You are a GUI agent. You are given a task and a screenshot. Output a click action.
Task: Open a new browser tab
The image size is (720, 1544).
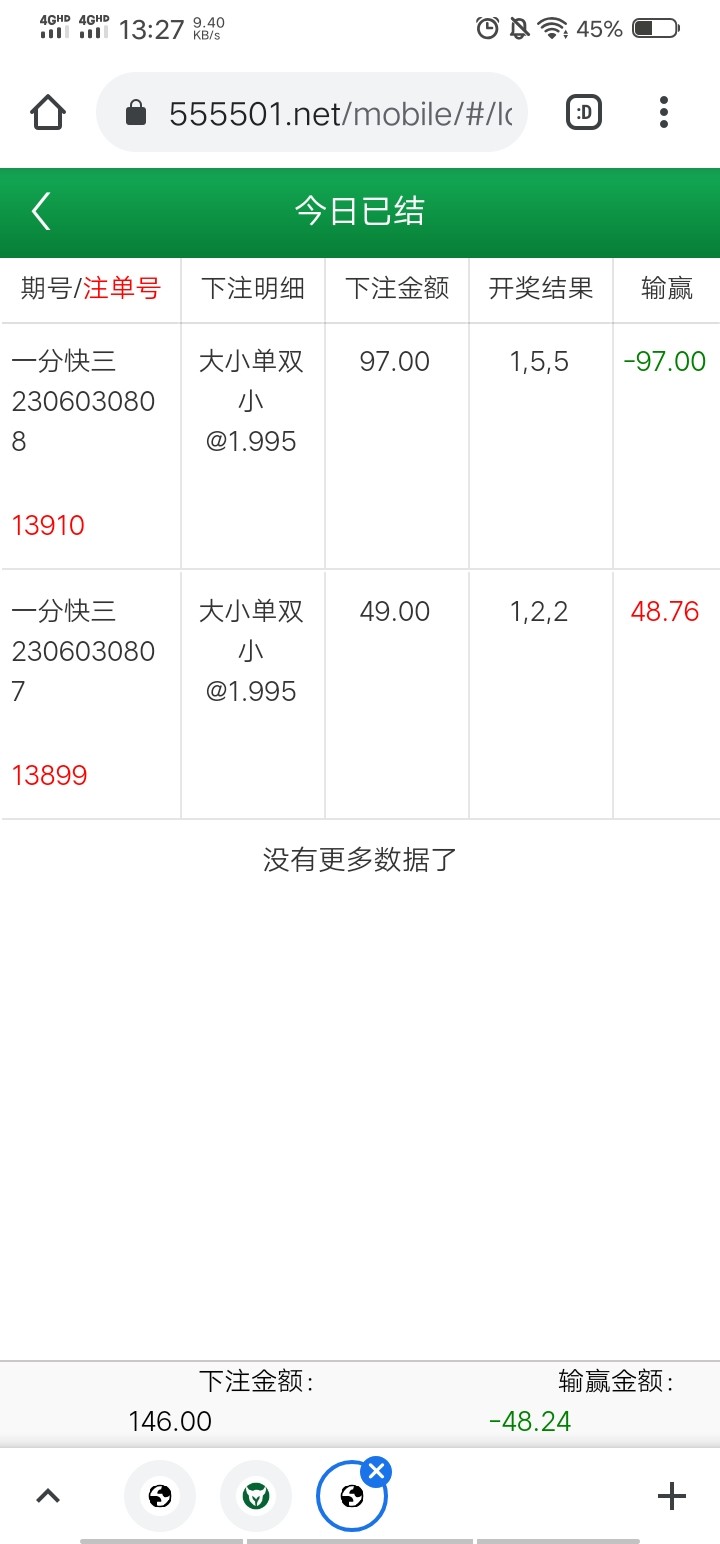point(671,1496)
